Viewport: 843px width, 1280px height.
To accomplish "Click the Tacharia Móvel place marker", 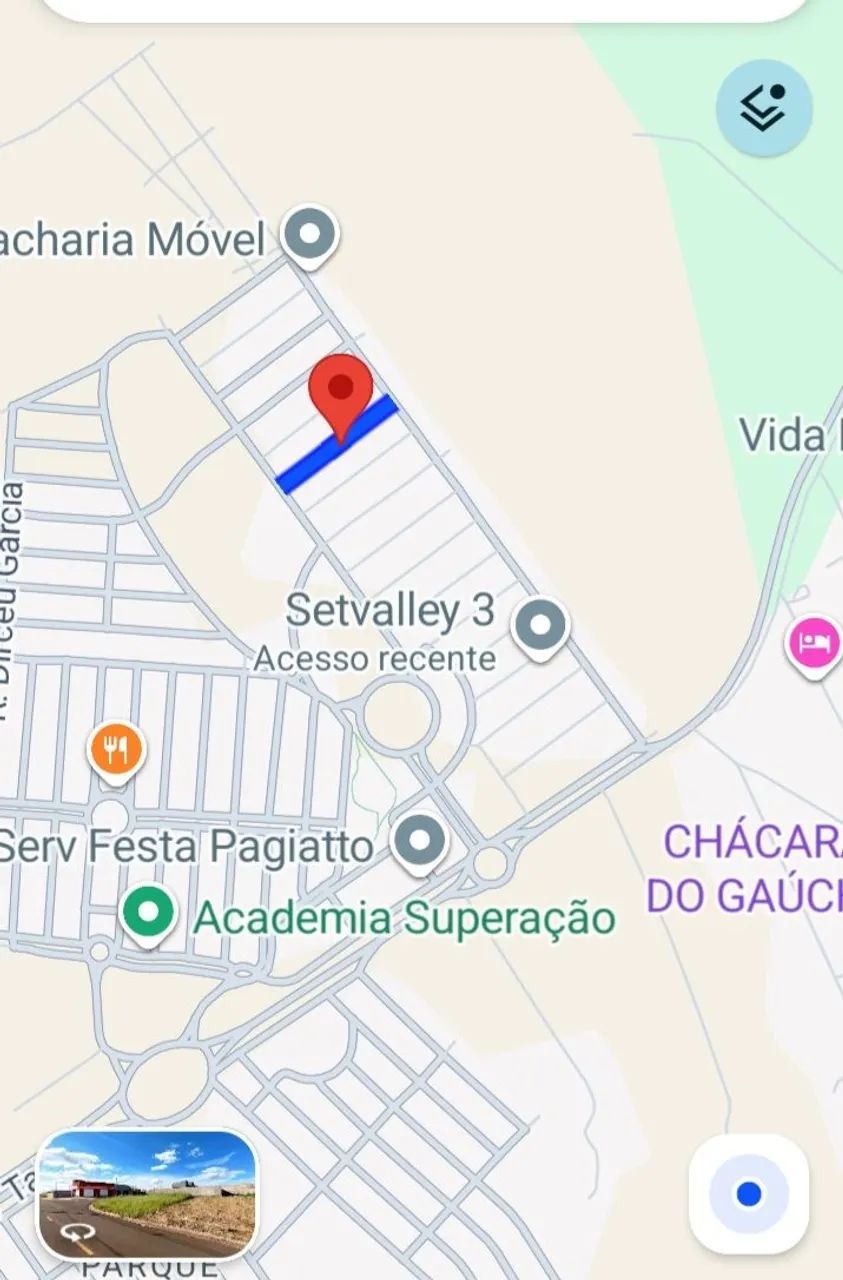I will (x=310, y=230).
